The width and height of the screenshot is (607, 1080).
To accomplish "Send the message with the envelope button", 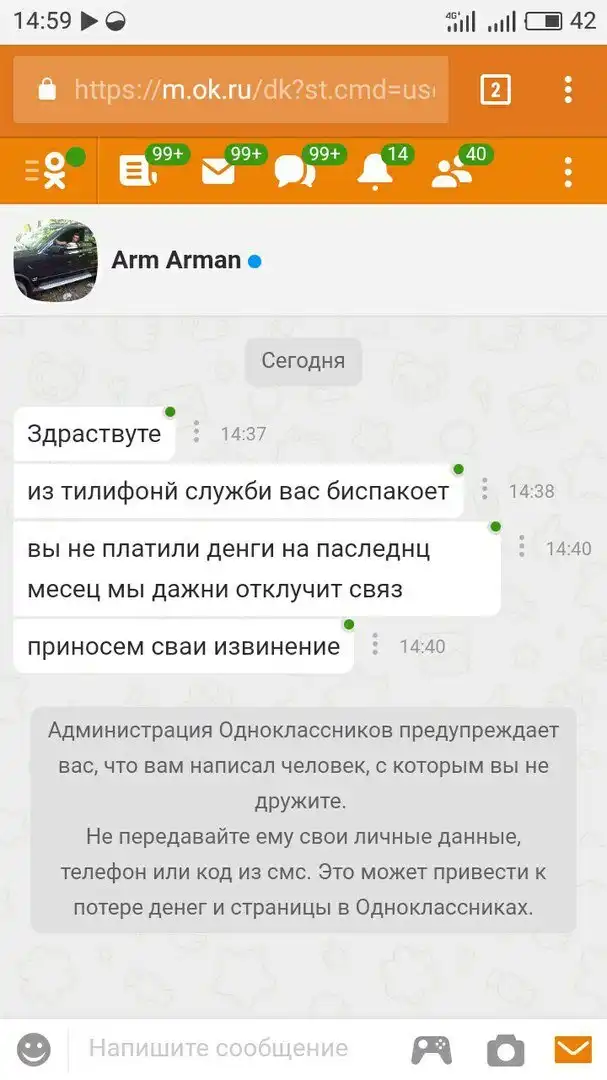I will pyautogui.click(x=573, y=1049).
